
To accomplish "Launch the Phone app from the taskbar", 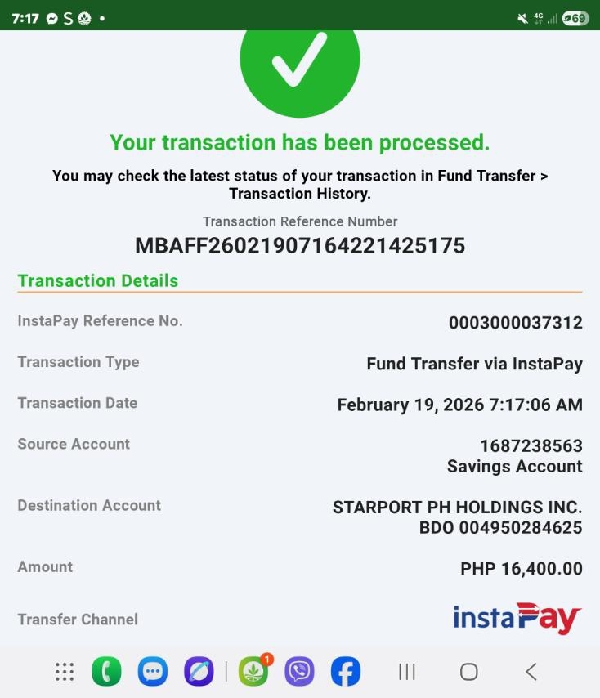I will pyautogui.click(x=106, y=672).
